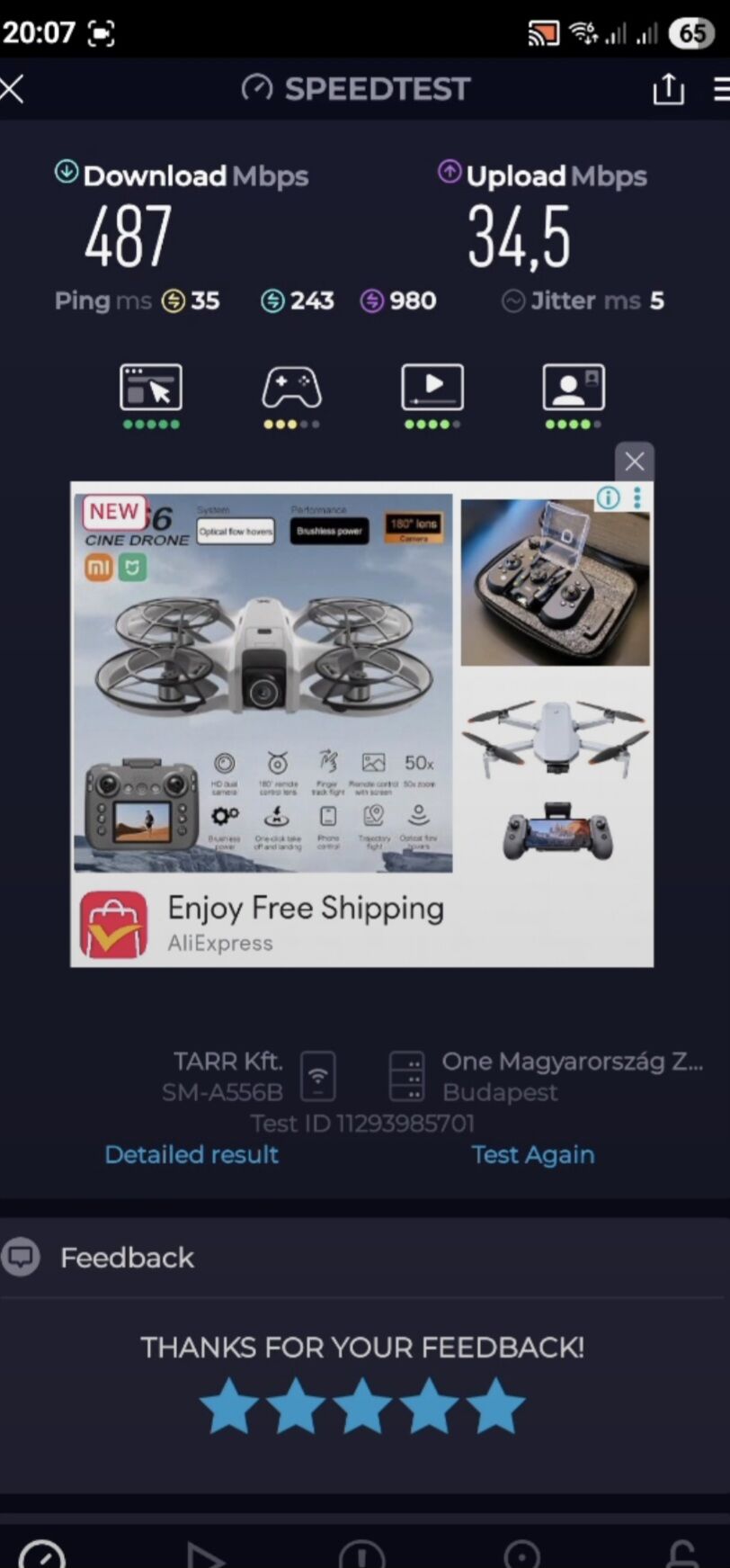Switch to the video play tab

point(204,1555)
